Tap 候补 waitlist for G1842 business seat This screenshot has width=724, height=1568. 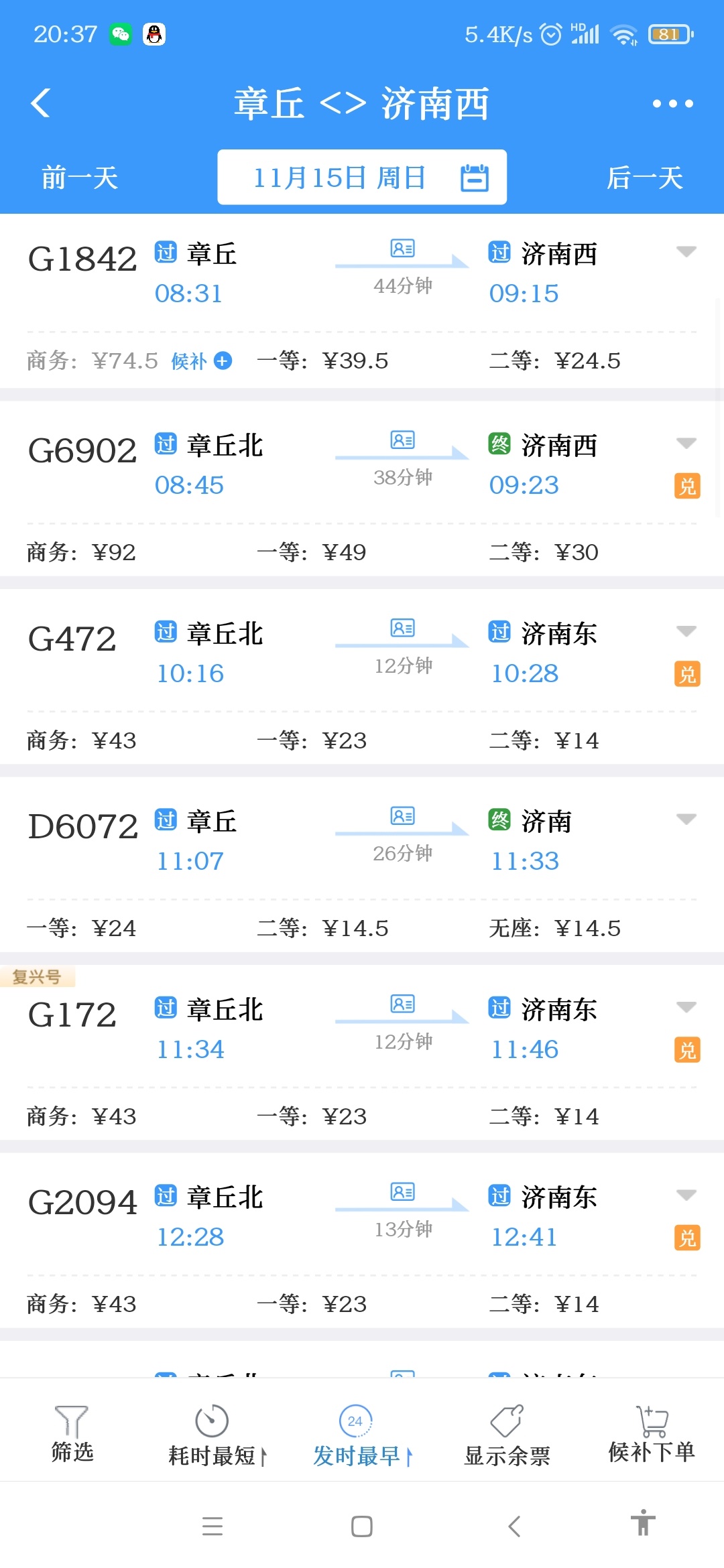201,361
